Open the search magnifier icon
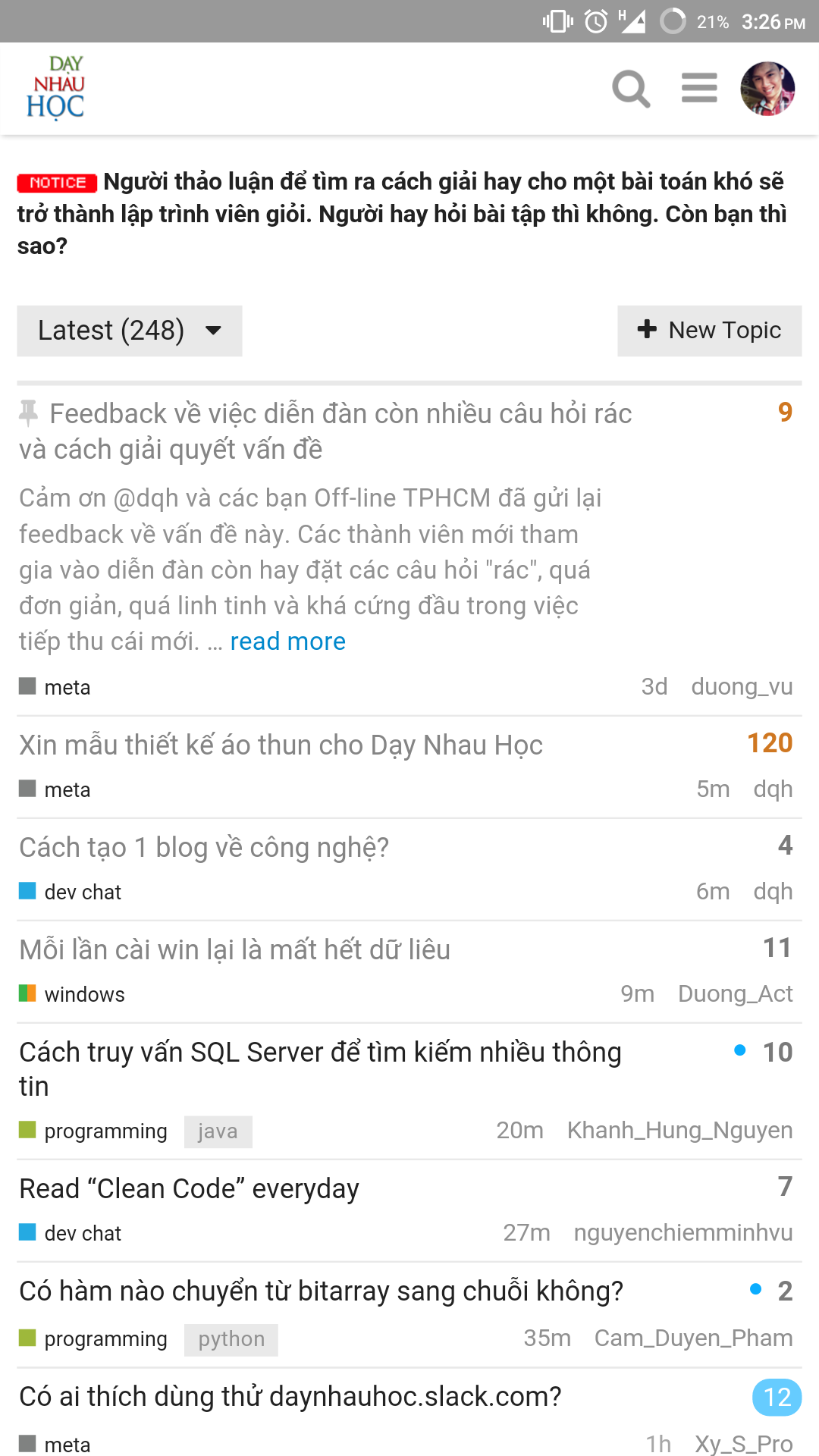 631,89
